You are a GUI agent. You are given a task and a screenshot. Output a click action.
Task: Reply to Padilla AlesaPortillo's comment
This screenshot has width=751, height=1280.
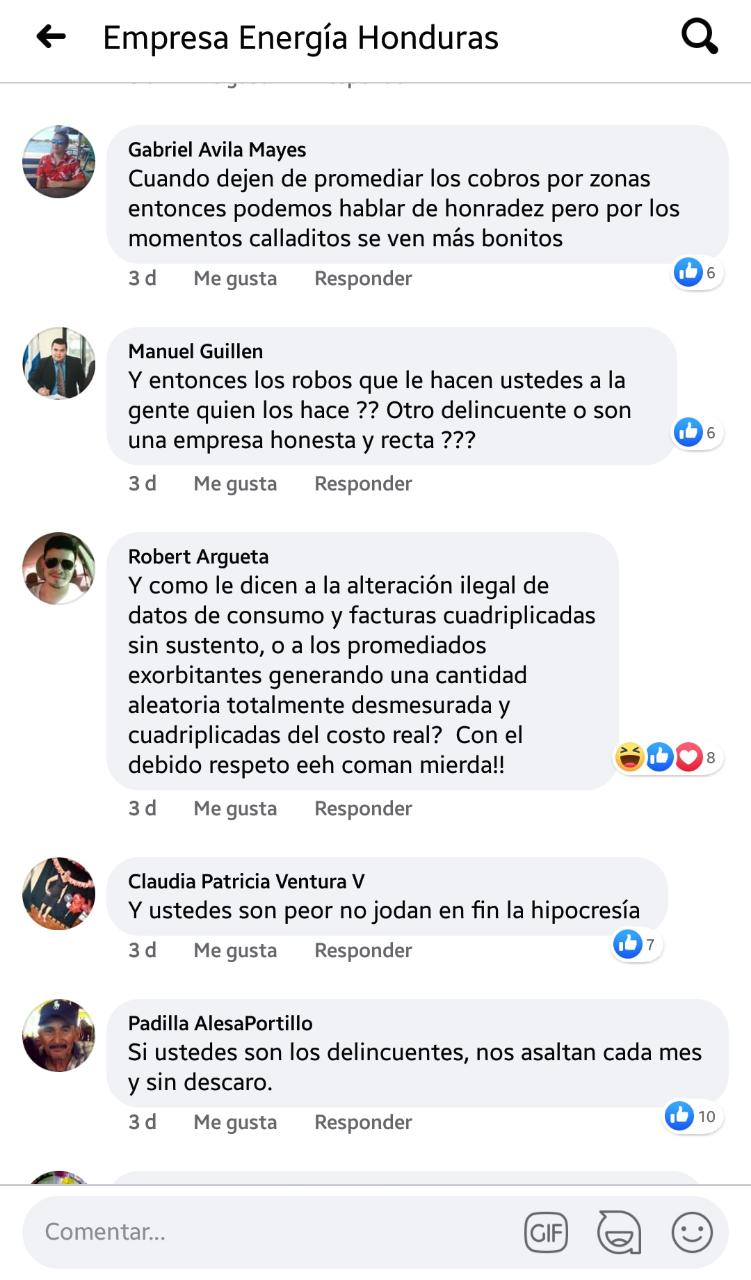coord(363,1122)
